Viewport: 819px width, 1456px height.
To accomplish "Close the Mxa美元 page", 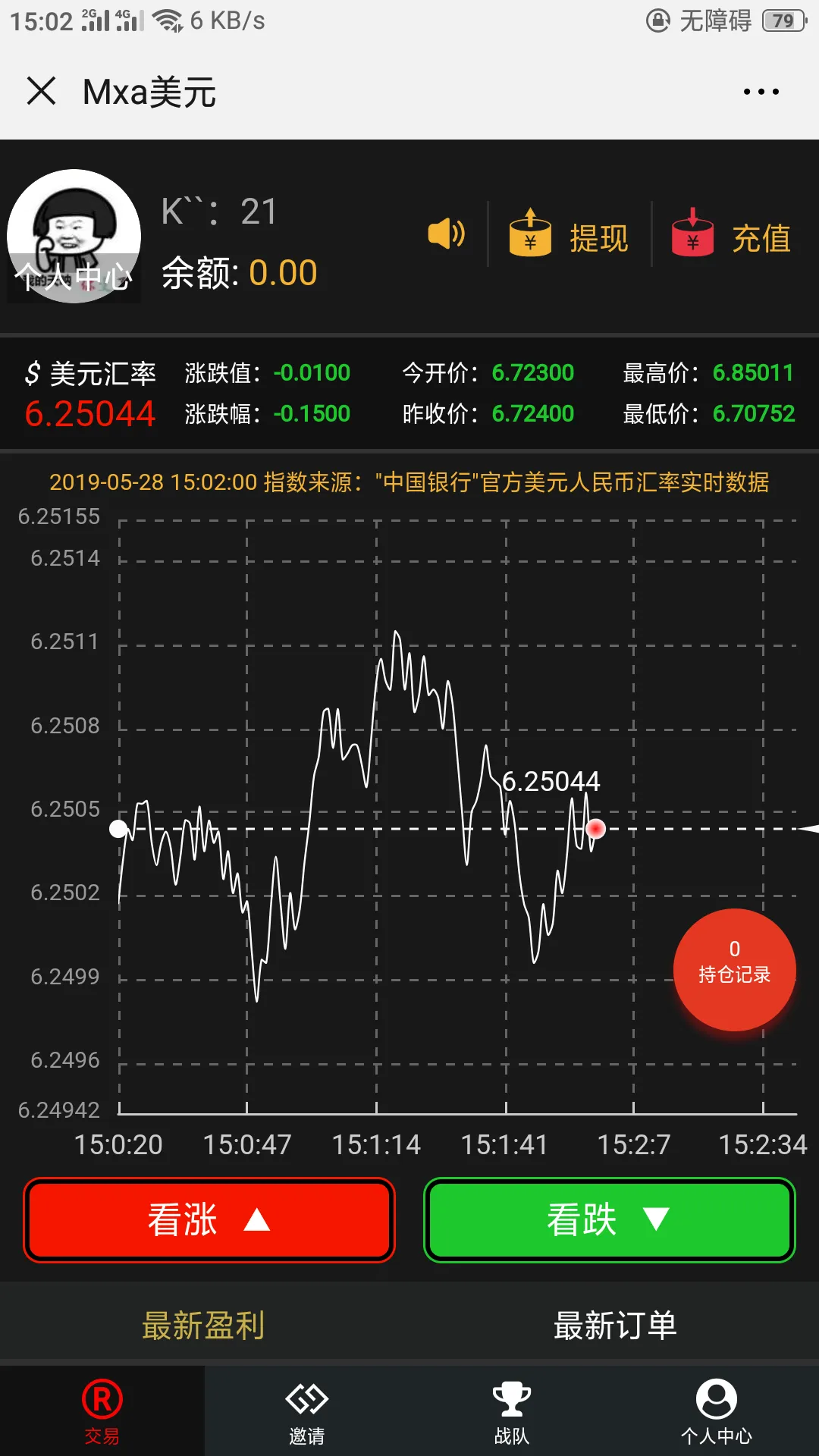I will (42, 91).
